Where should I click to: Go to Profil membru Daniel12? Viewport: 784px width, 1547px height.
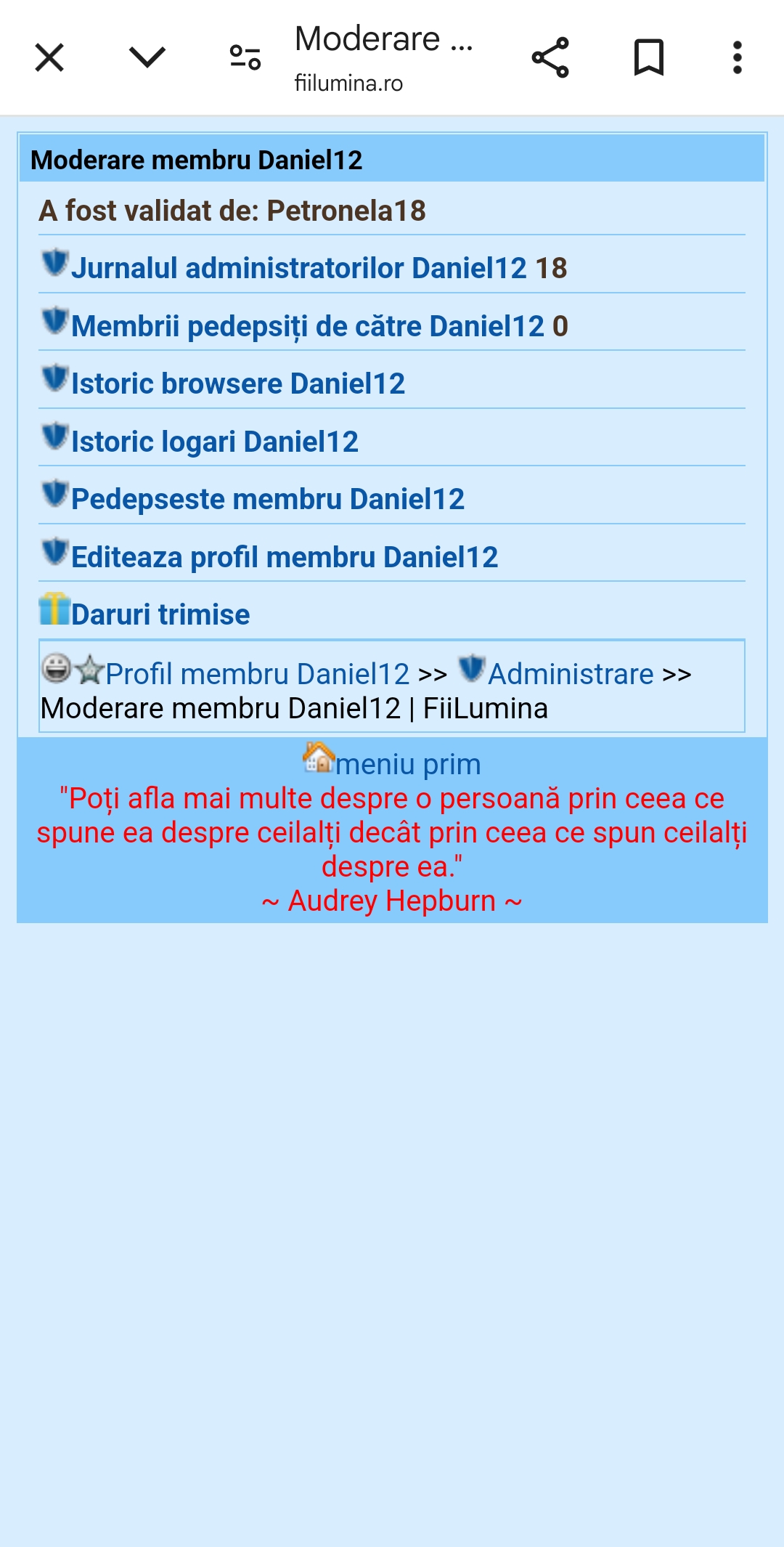pyautogui.click(x=257, y=674)
